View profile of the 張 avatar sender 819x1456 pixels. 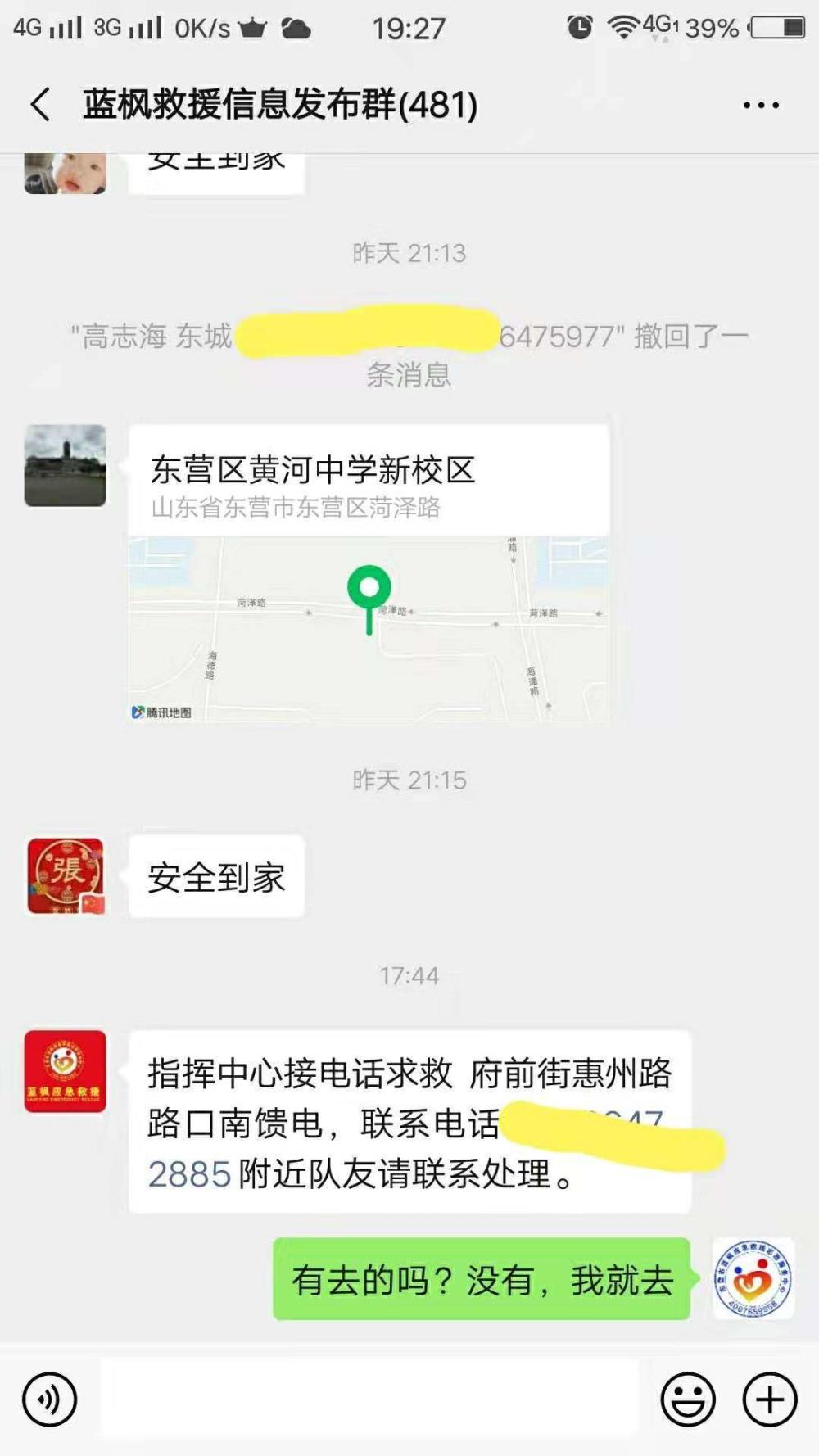[66, 876]
